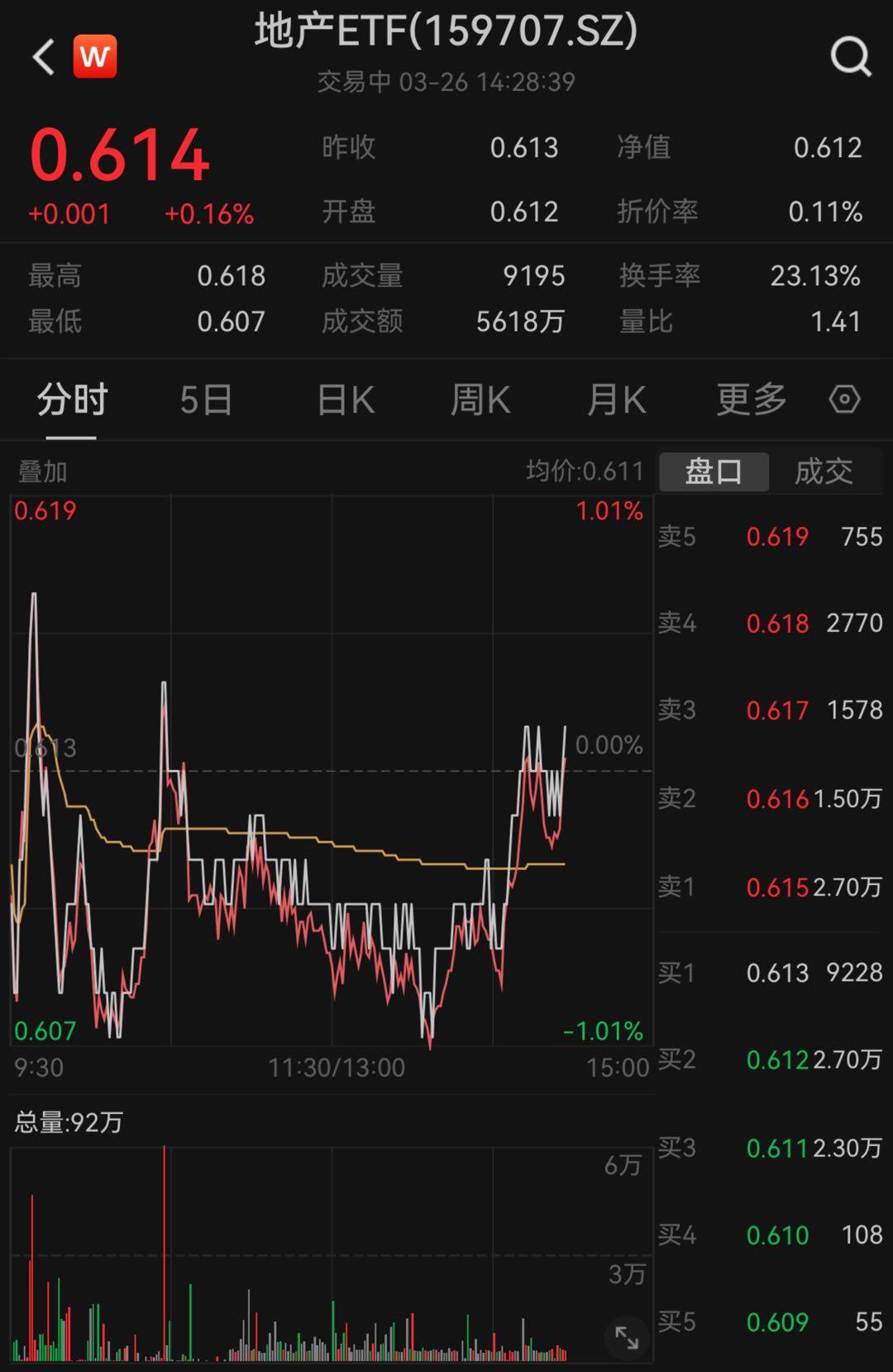Screen dimensions: 893x1372
Task: Click the chart settings gear icon beside 更多
Action: coord(845,399)
